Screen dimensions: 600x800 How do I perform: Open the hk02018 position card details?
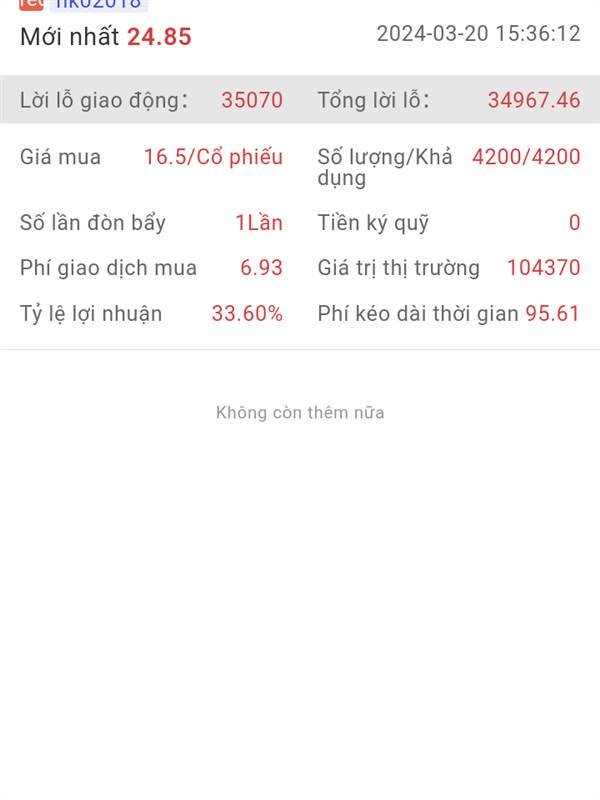pos(98,5)
